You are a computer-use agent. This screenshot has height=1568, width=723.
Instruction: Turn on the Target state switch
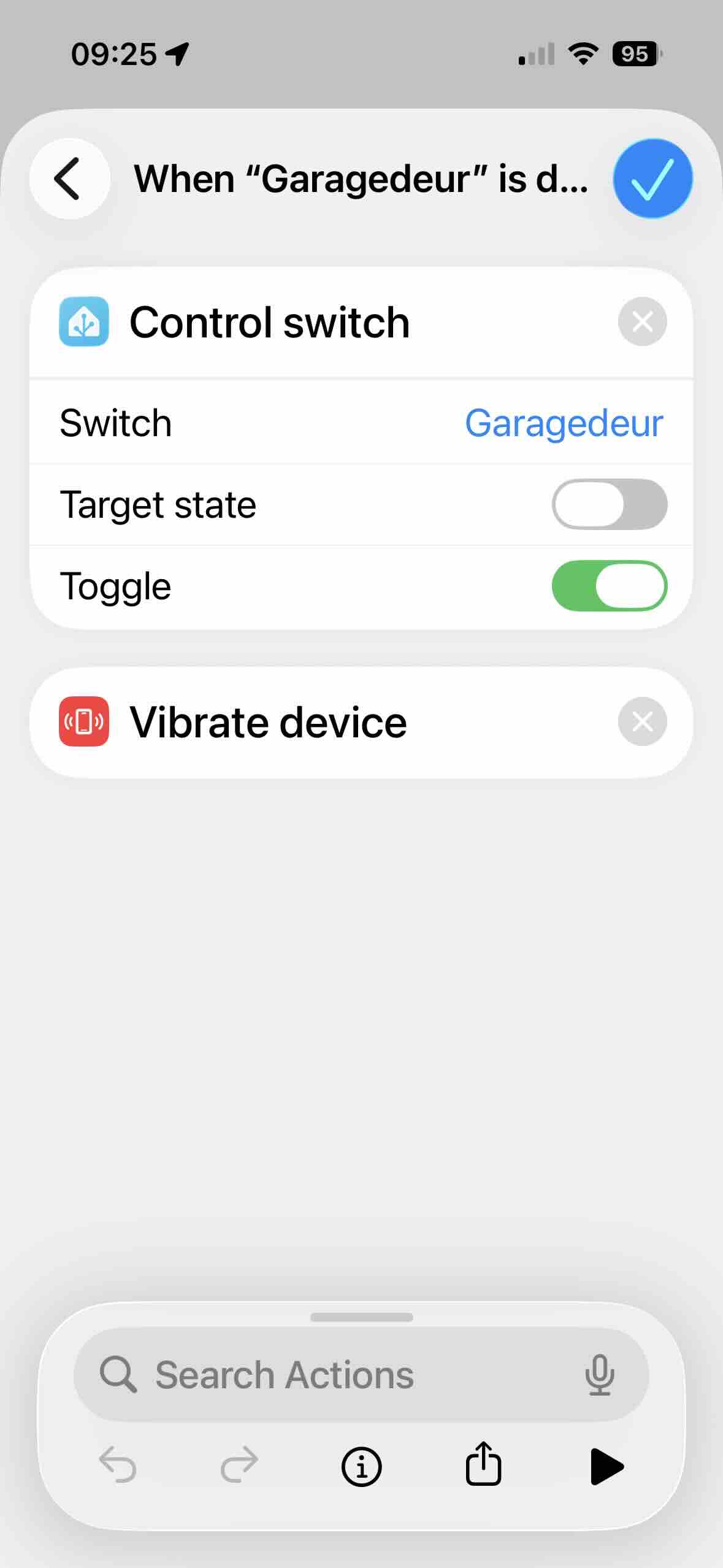click(x=609, y=504)
